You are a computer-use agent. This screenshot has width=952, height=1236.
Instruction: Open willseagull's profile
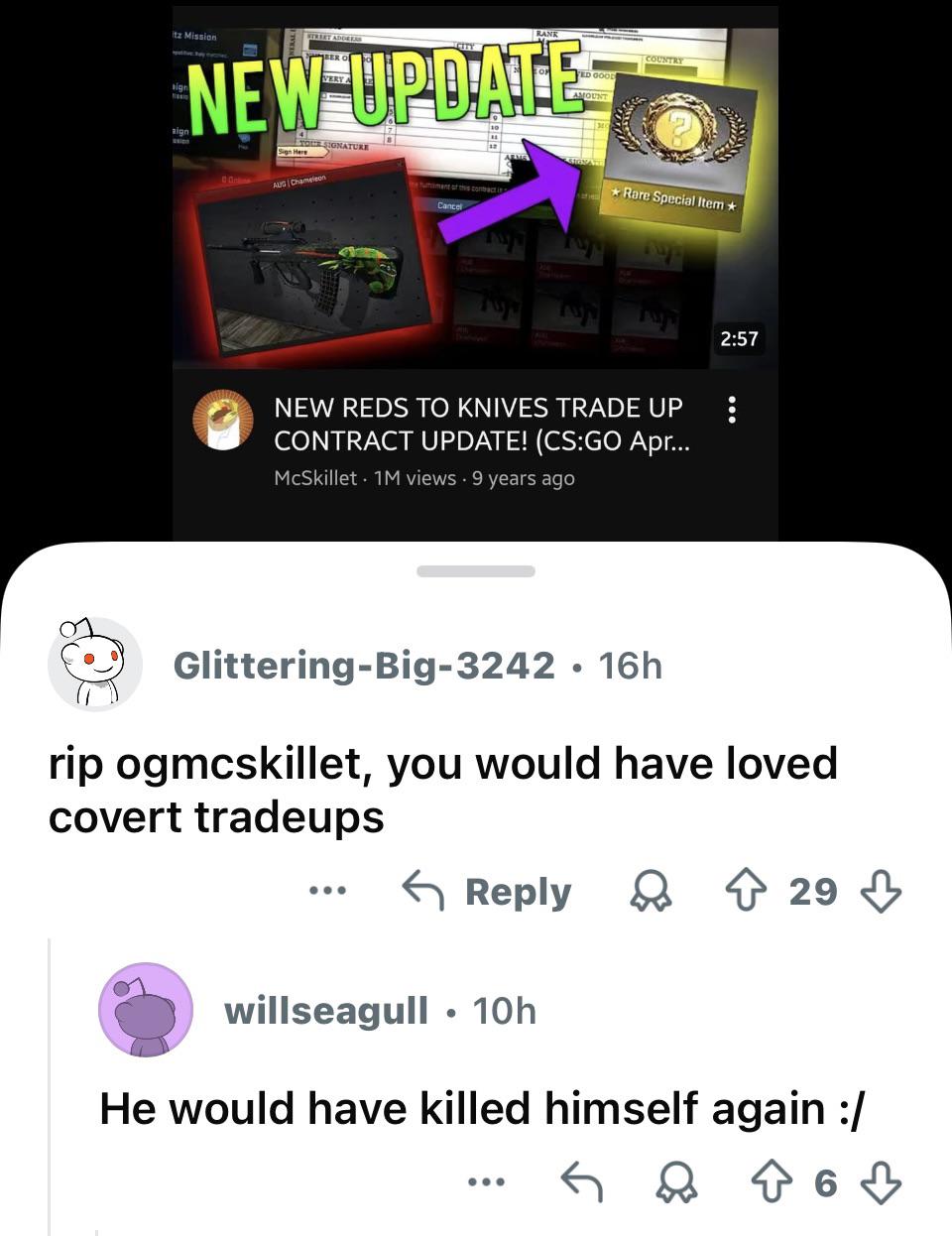pos(326,1011)
